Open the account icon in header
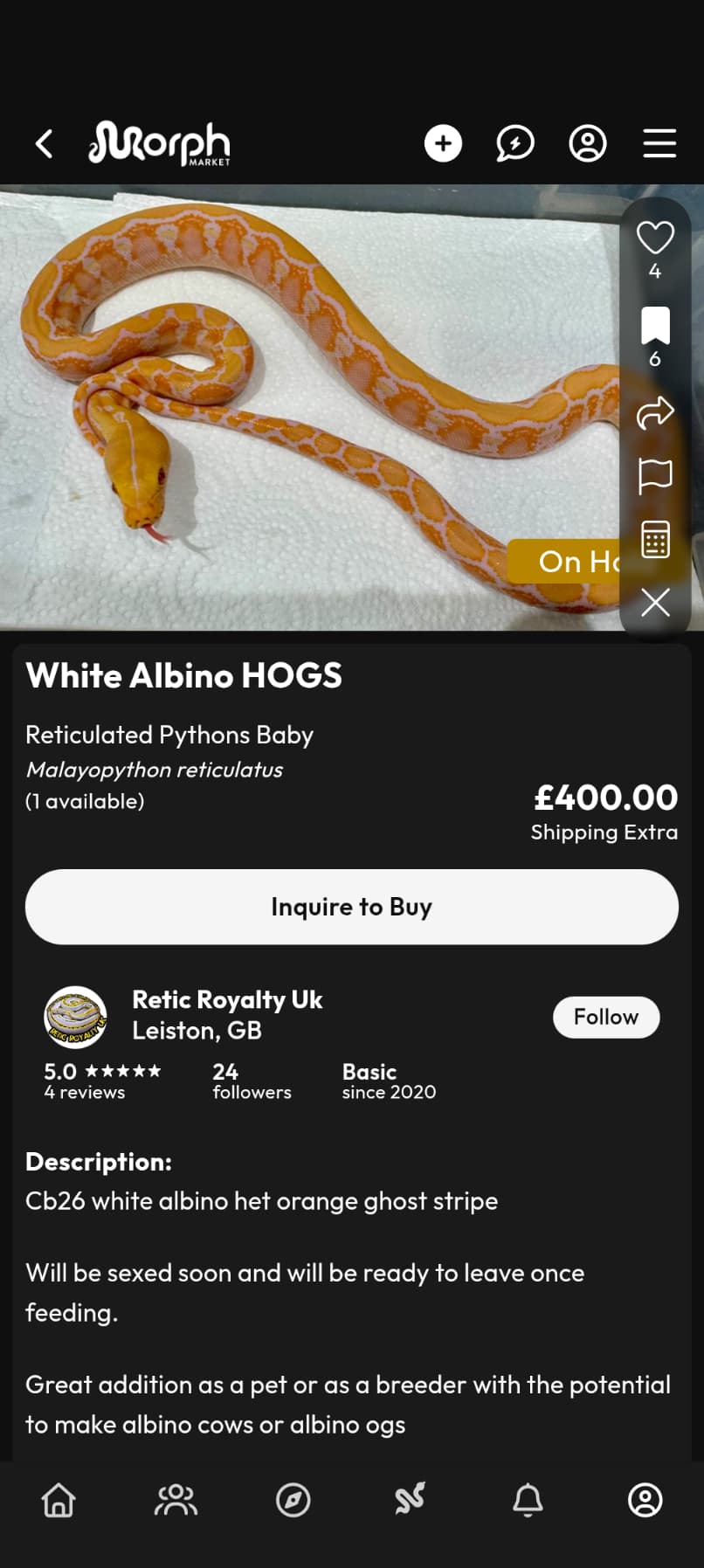This screenshot has height=1568, width=704. (588, 143)
